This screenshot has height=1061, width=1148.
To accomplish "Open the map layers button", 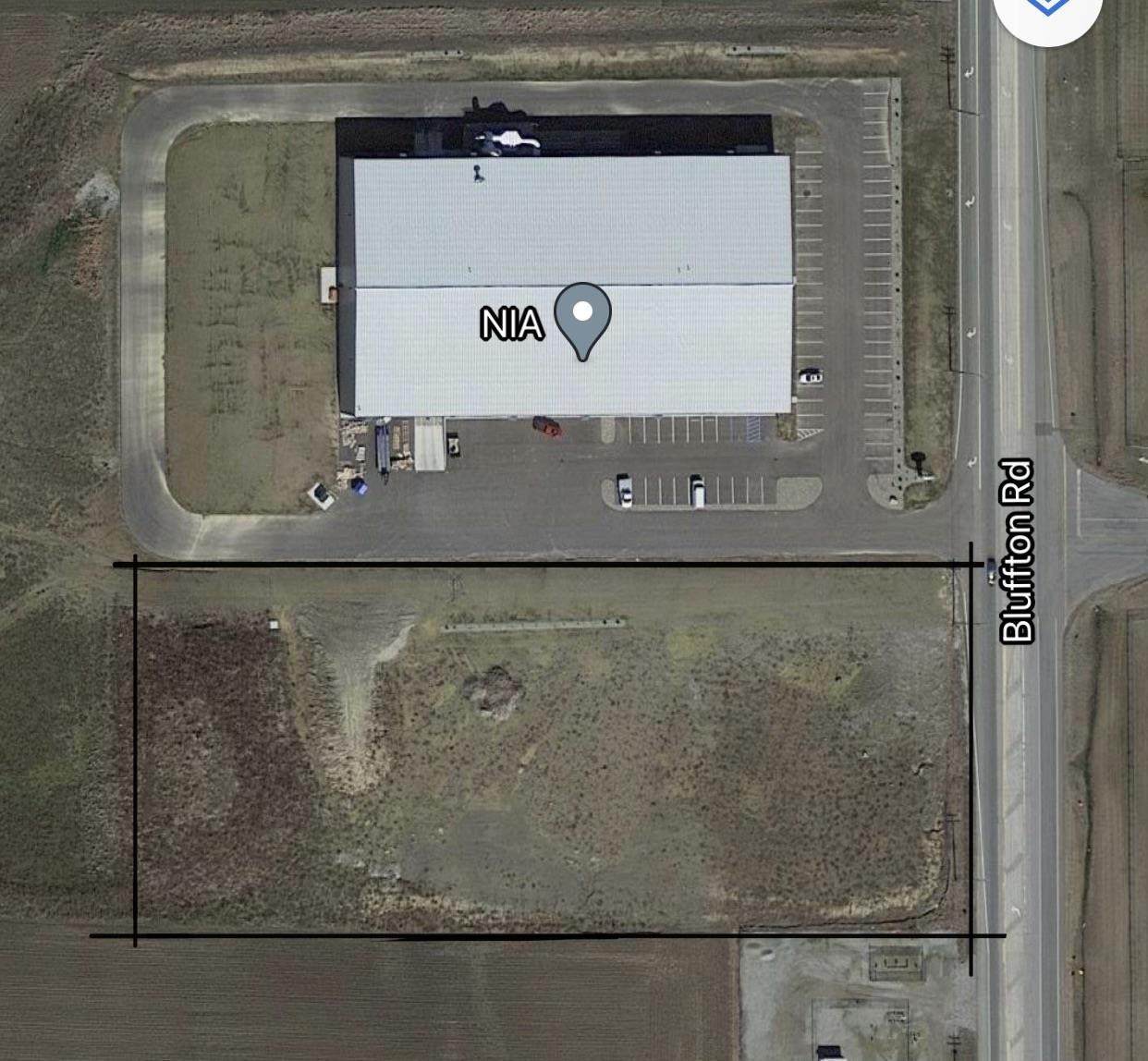I will (x=1047, y=9).
